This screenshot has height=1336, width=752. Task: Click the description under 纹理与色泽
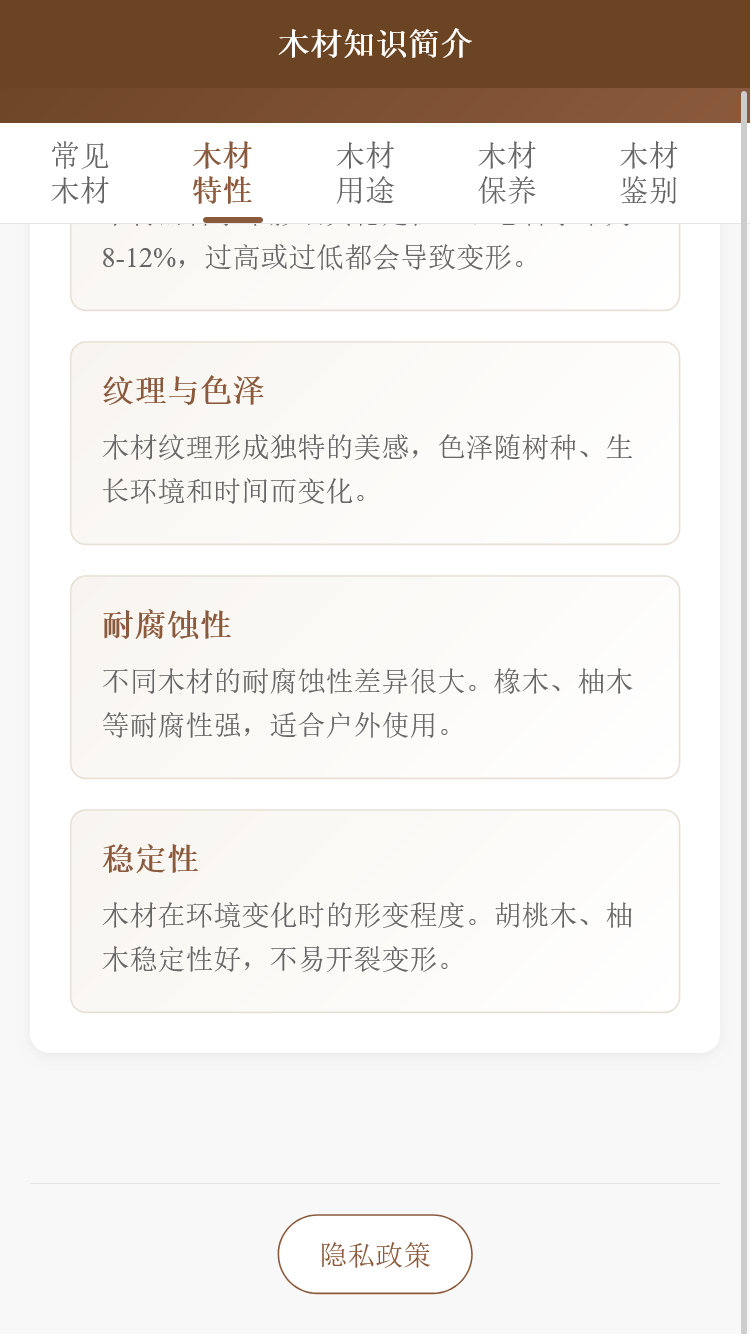coord(367,471)
